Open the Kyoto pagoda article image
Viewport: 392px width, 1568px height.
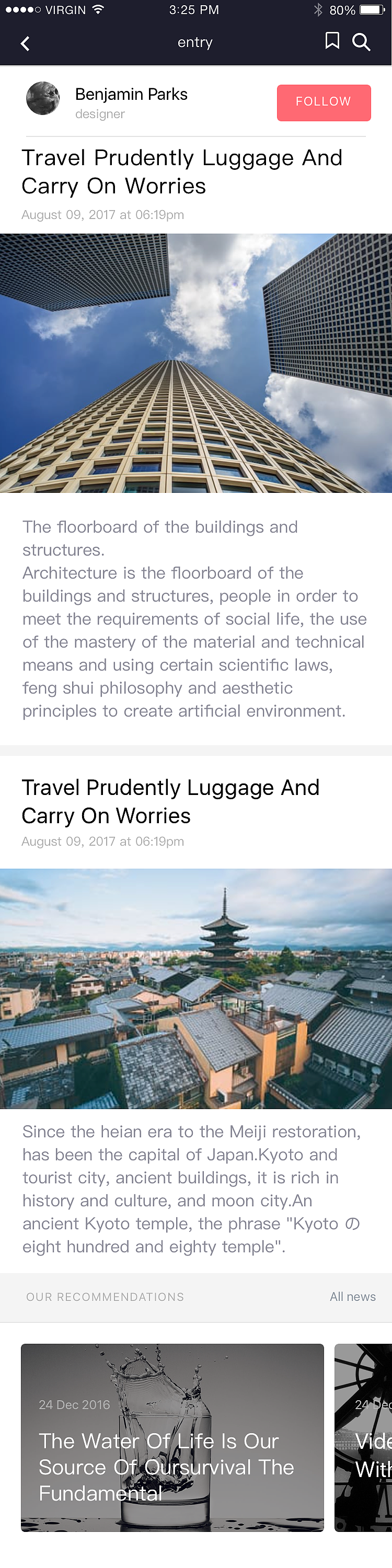point(196,987)
